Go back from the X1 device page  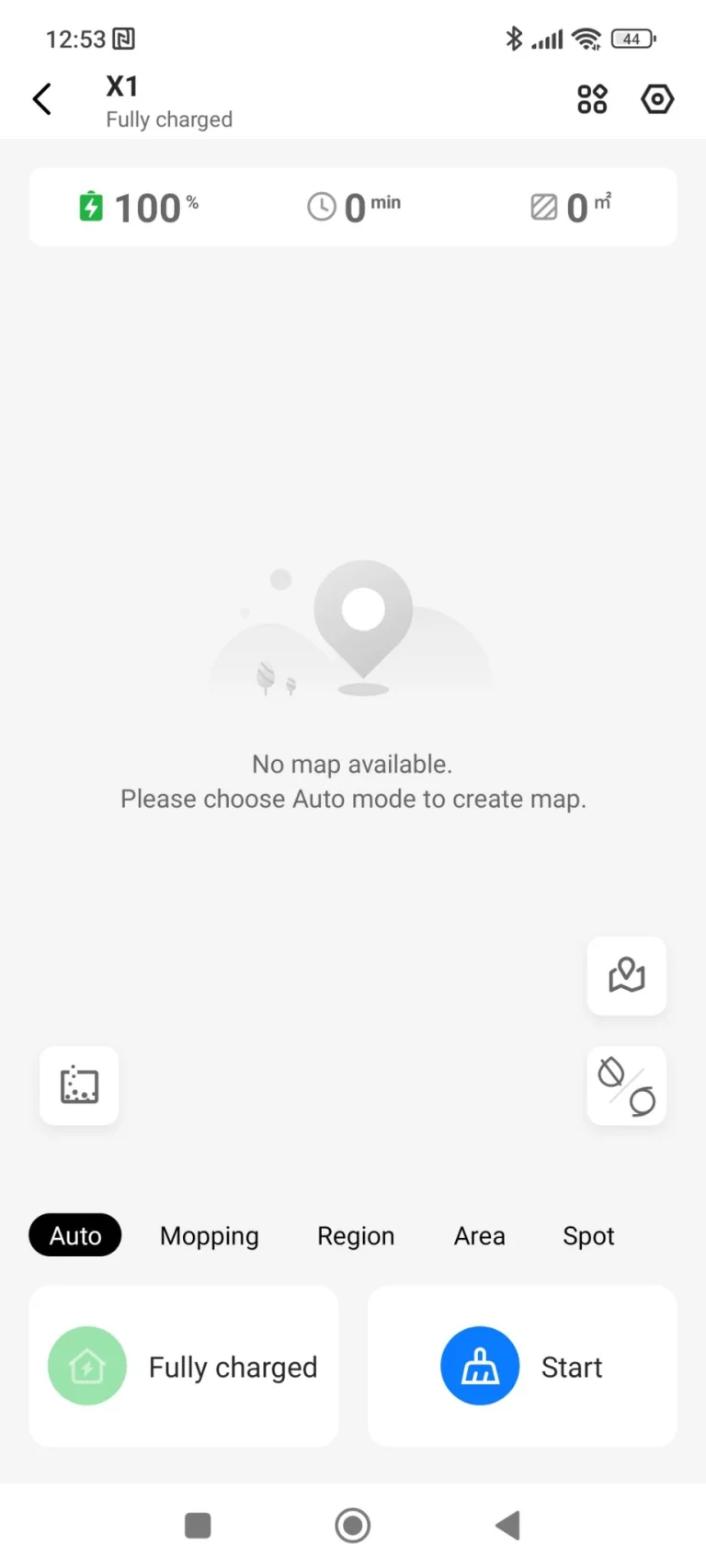pyautogui.click(x=42, y=99)
